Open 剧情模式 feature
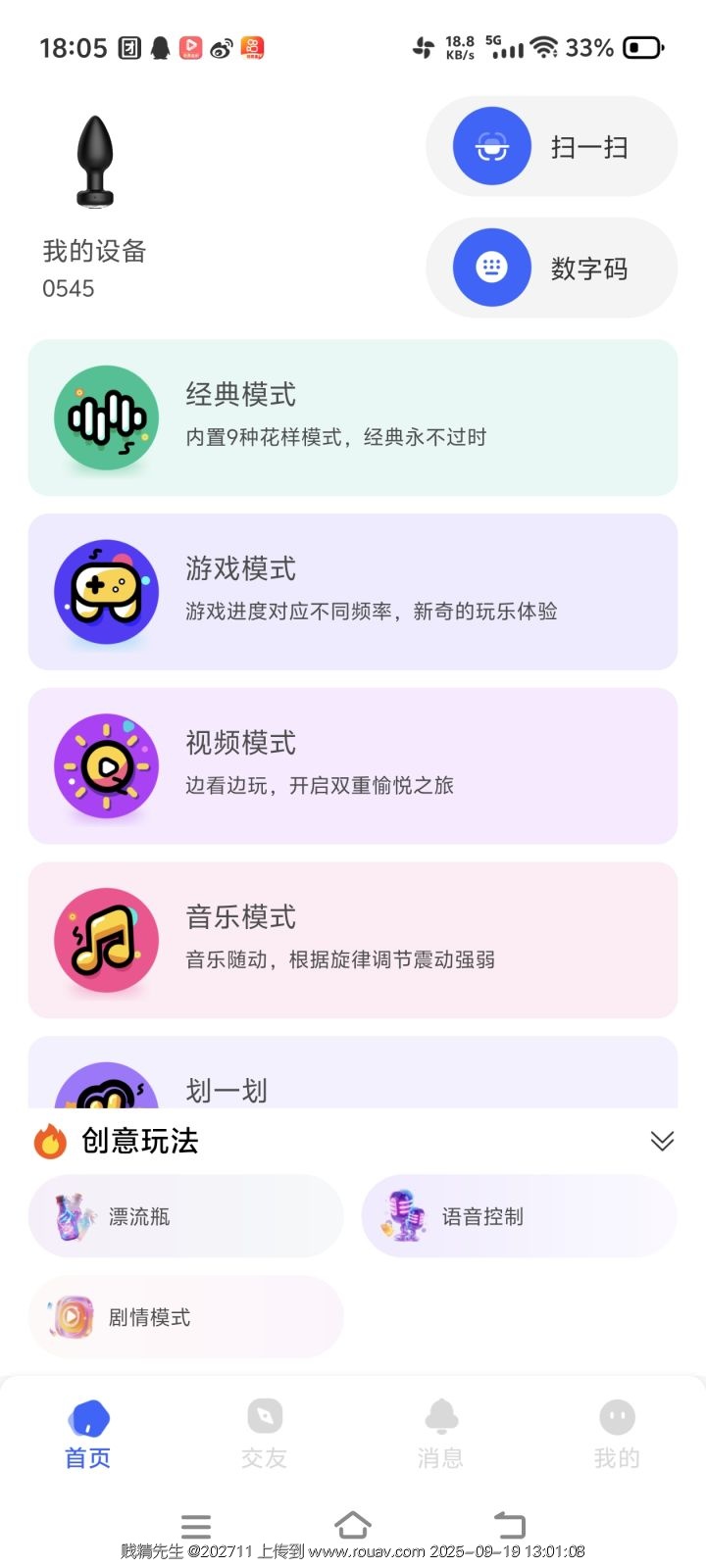Image resolution: width=706 pixels, height=1568 pixels. [186, 1317]
